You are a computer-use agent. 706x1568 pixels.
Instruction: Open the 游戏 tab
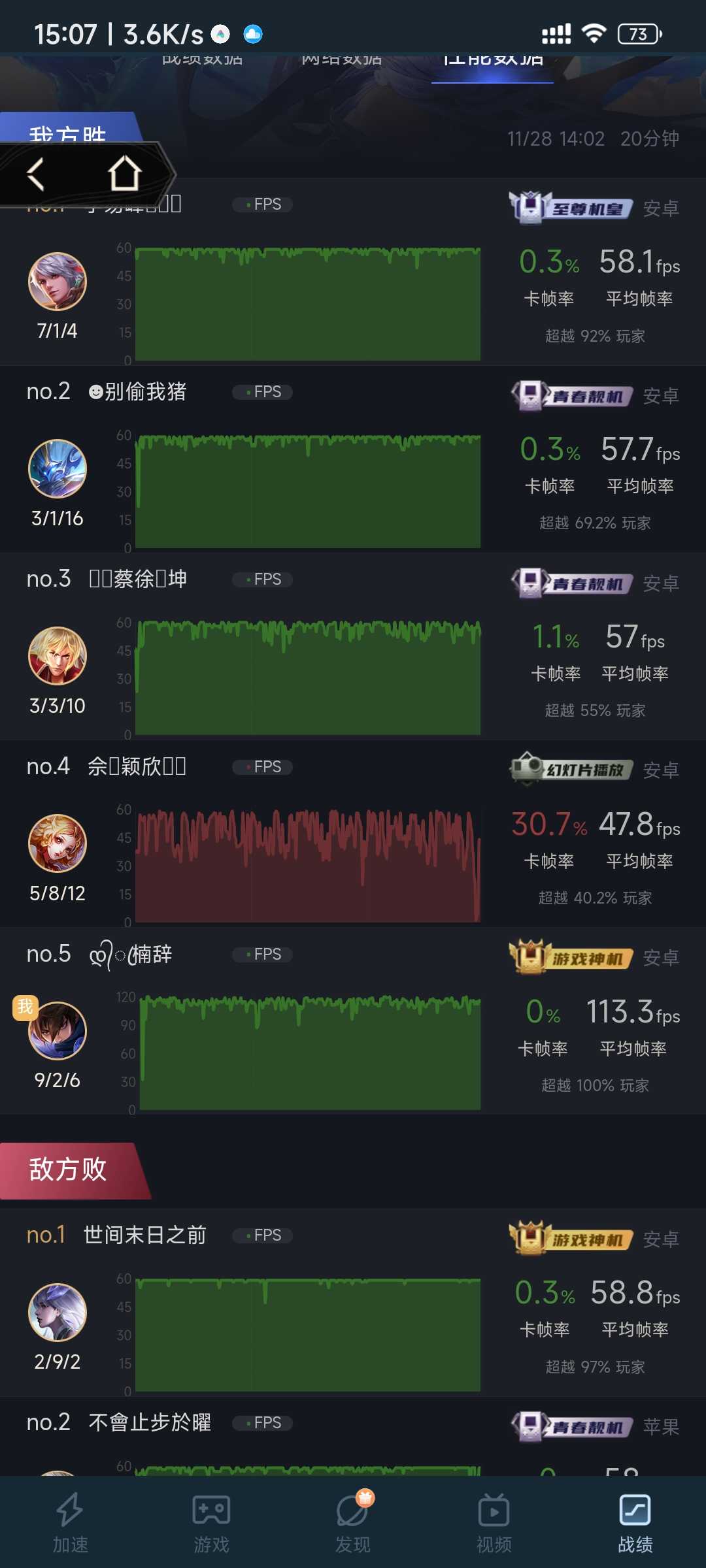pos(211,1522)
